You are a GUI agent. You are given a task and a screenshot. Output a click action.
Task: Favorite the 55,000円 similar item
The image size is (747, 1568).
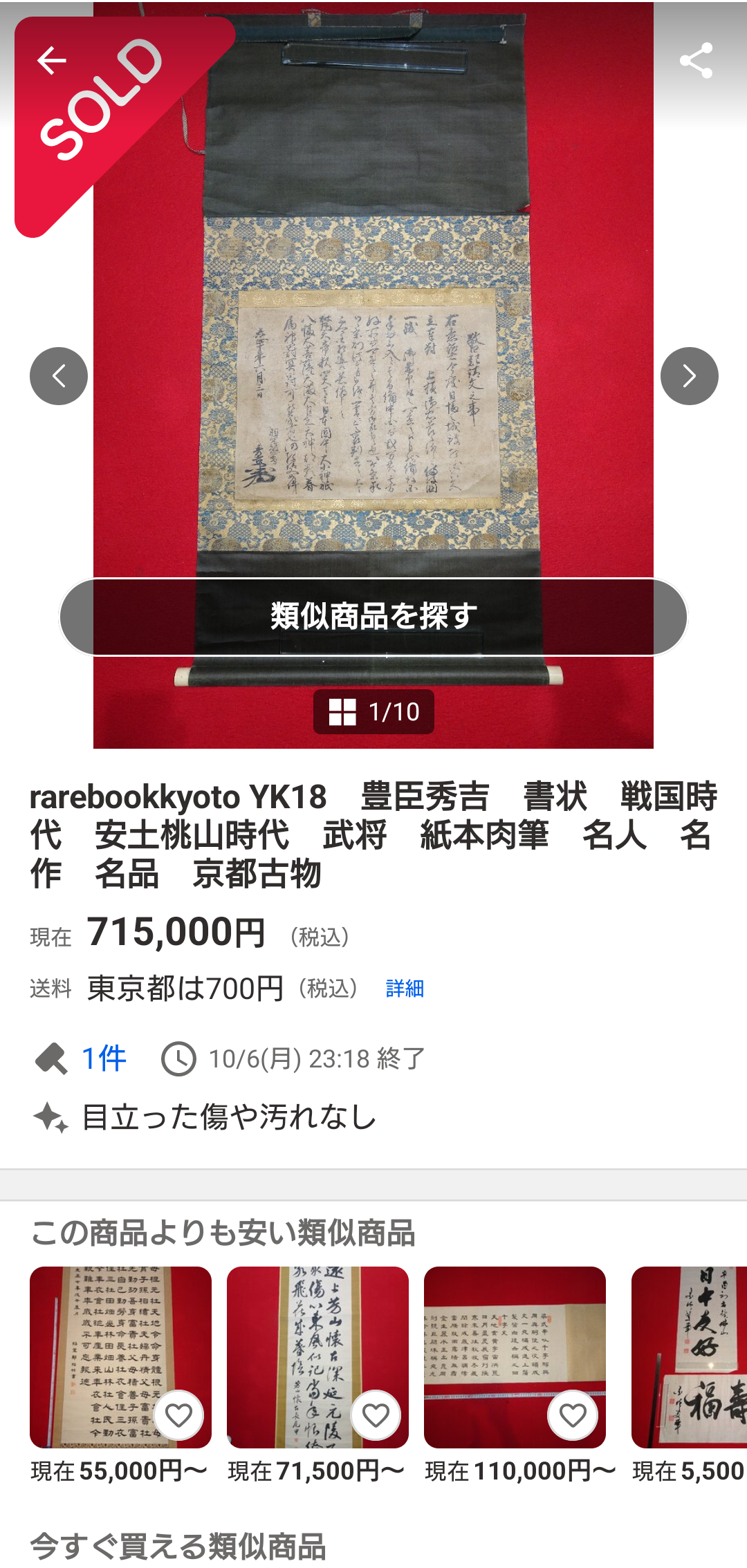point(178,1415)
